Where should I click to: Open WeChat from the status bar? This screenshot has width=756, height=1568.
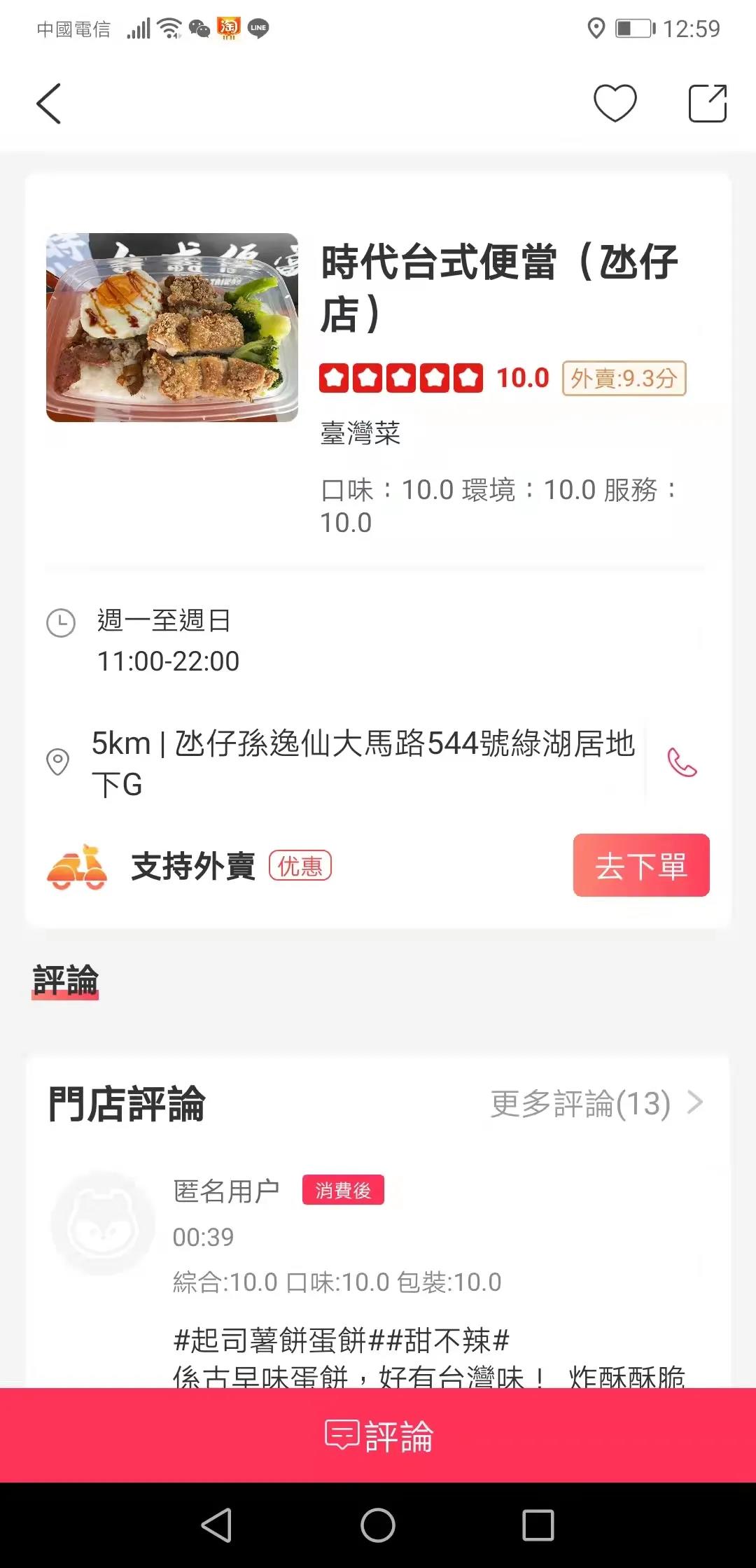tap(201, 29)
